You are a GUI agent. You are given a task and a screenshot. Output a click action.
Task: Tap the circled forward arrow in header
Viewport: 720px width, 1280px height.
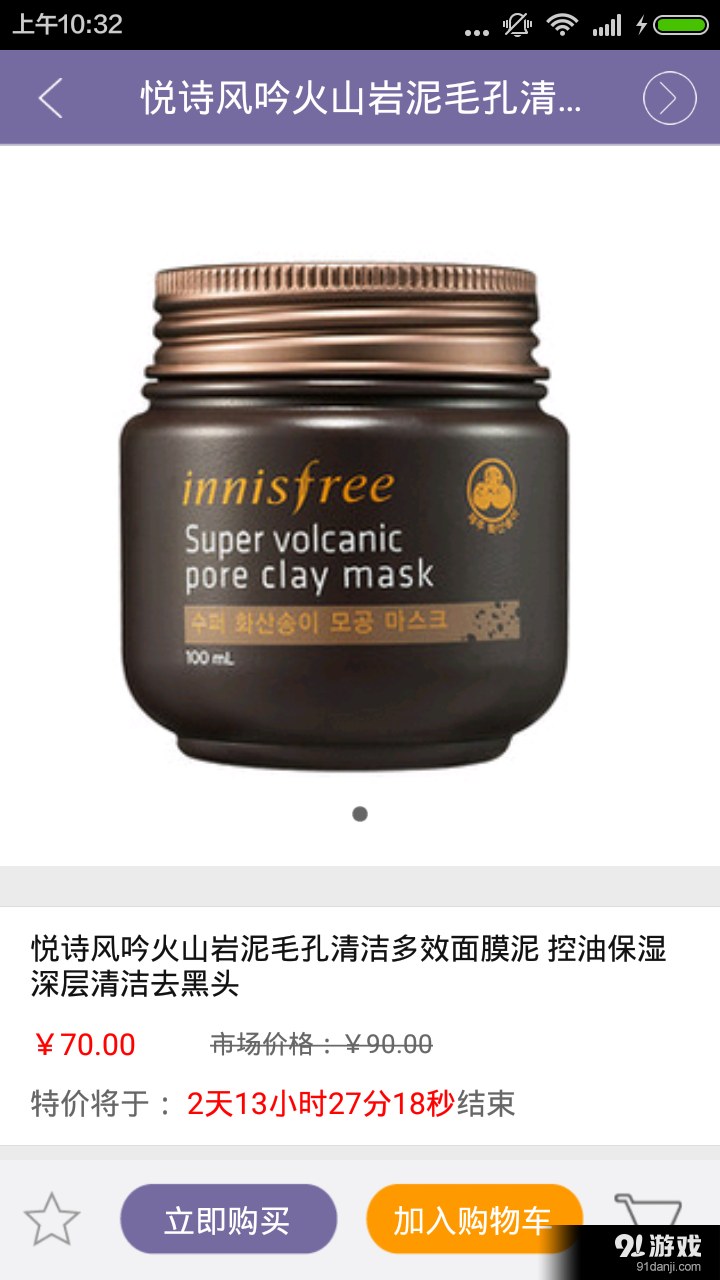pos(669,98)
